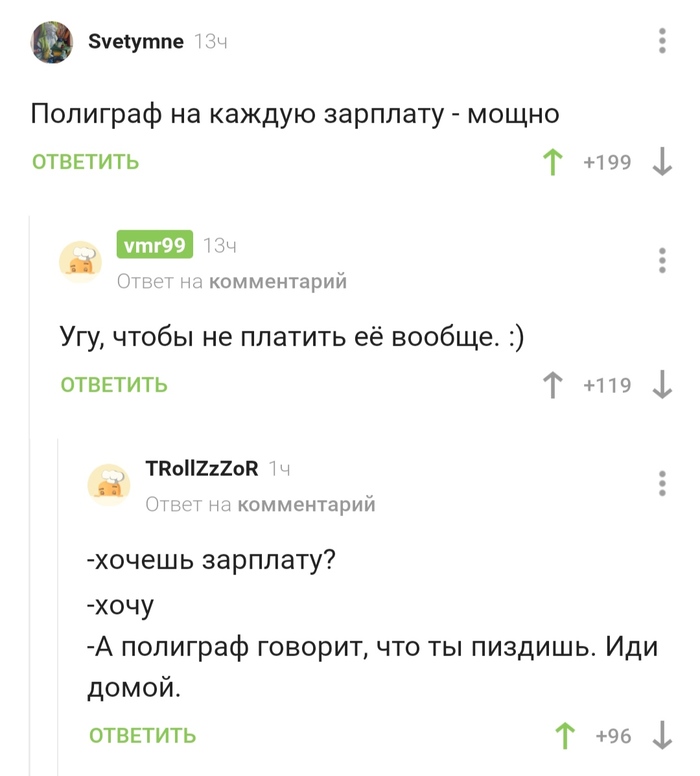Upvote TRollZzZoR's comment
The image size is (700, 776).
(565, 736)
